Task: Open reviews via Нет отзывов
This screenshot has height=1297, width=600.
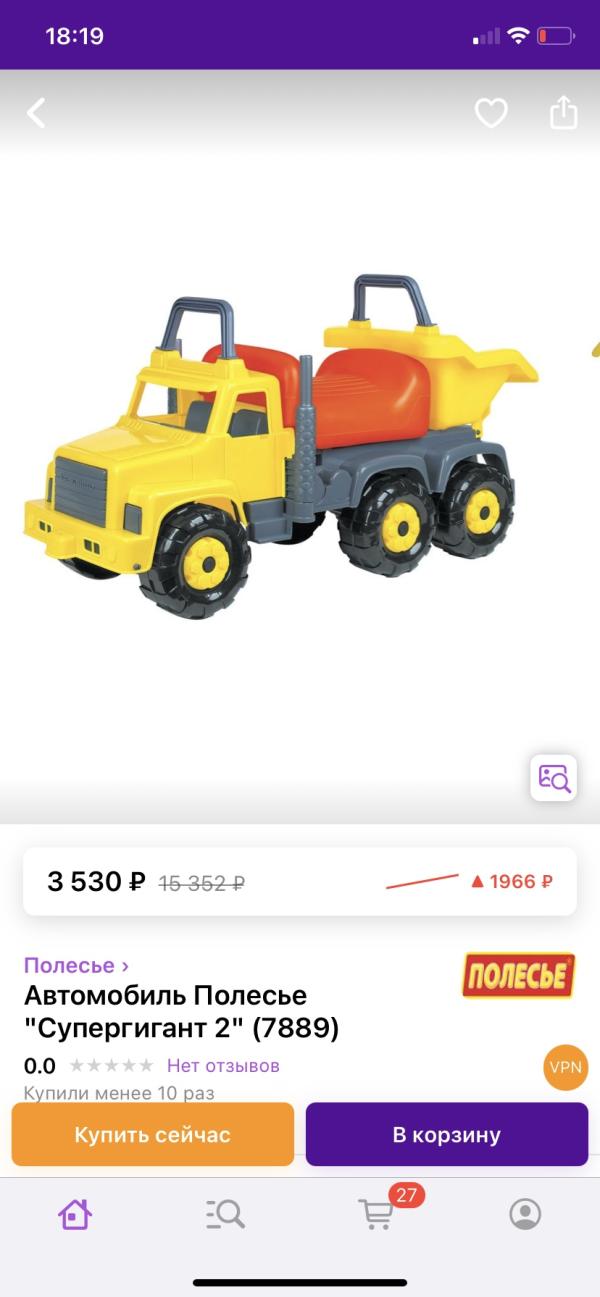Action: click(223, 1065)
